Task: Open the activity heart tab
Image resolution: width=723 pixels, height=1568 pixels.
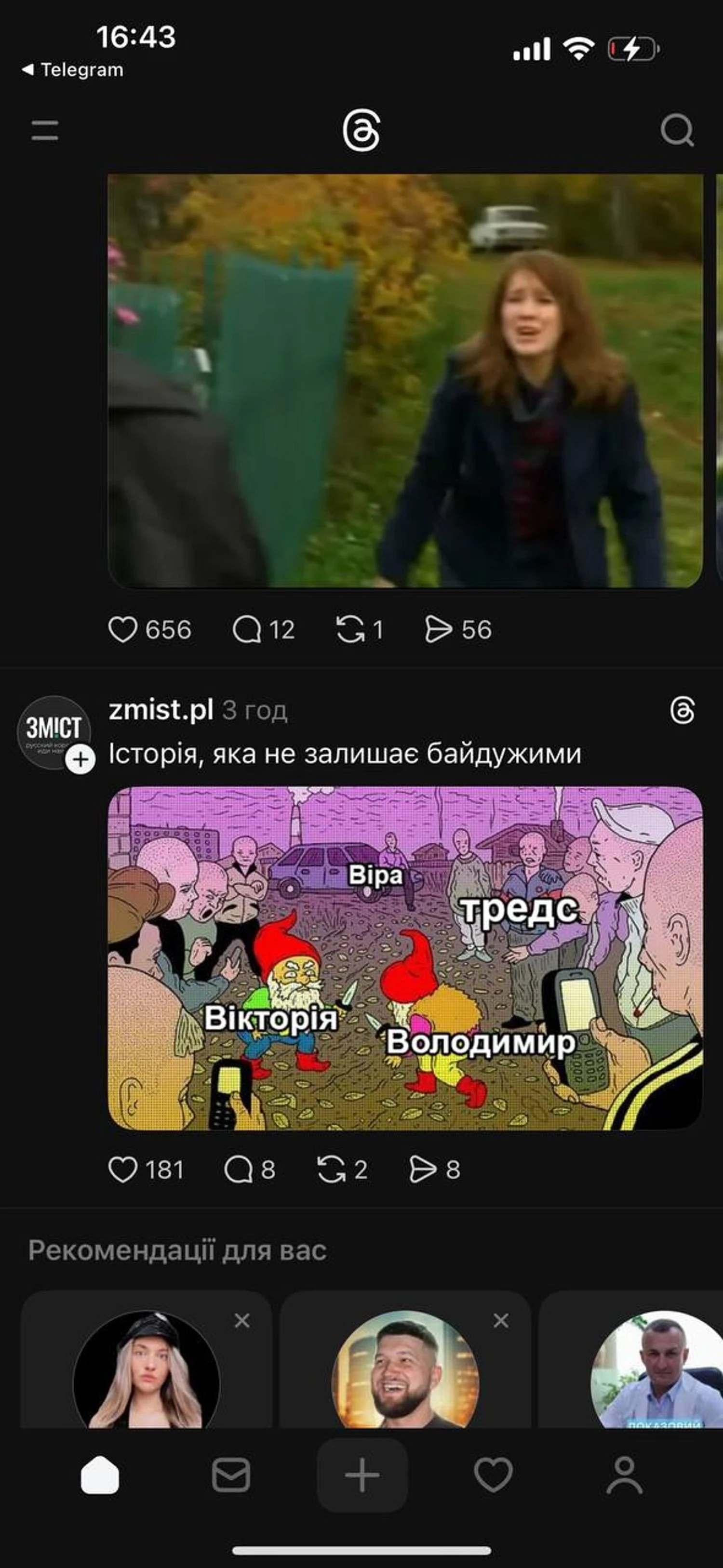Action: click(493, 1475)
